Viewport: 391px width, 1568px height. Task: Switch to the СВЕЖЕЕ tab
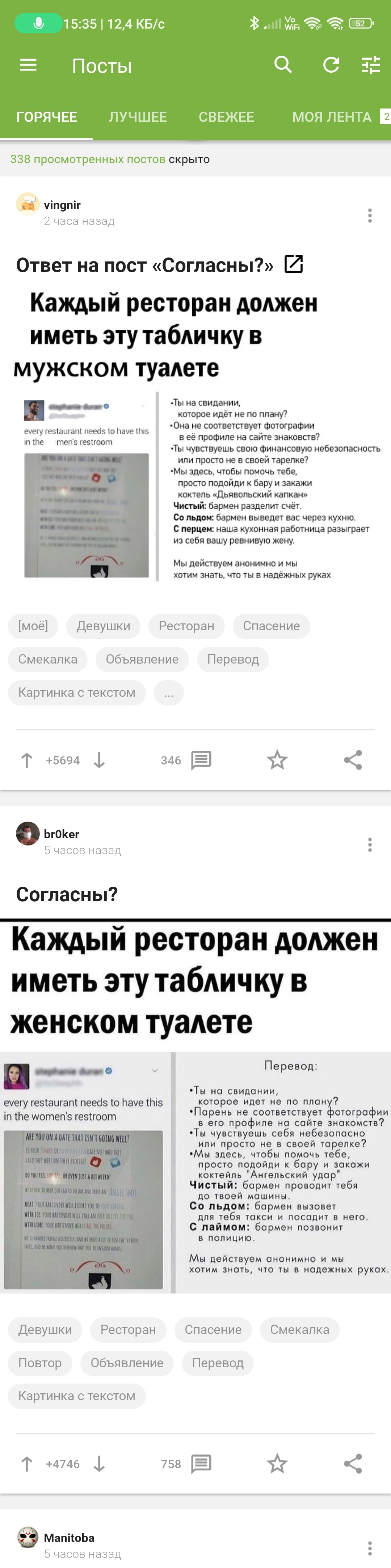tap(226, 117)
